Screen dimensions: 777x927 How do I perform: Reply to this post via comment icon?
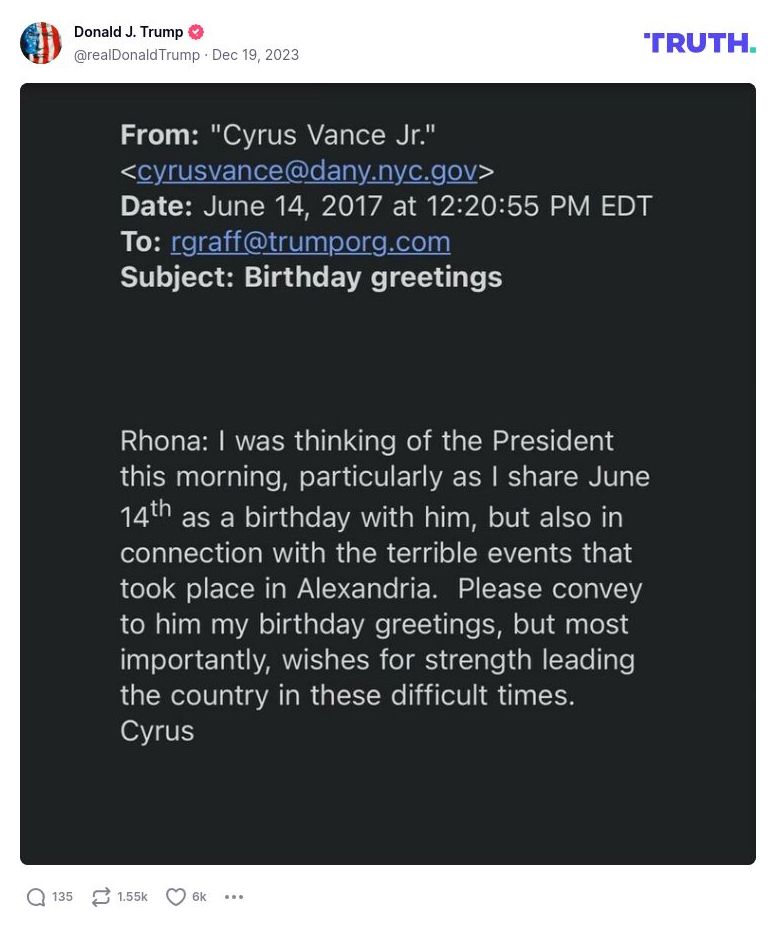point(37,897)
